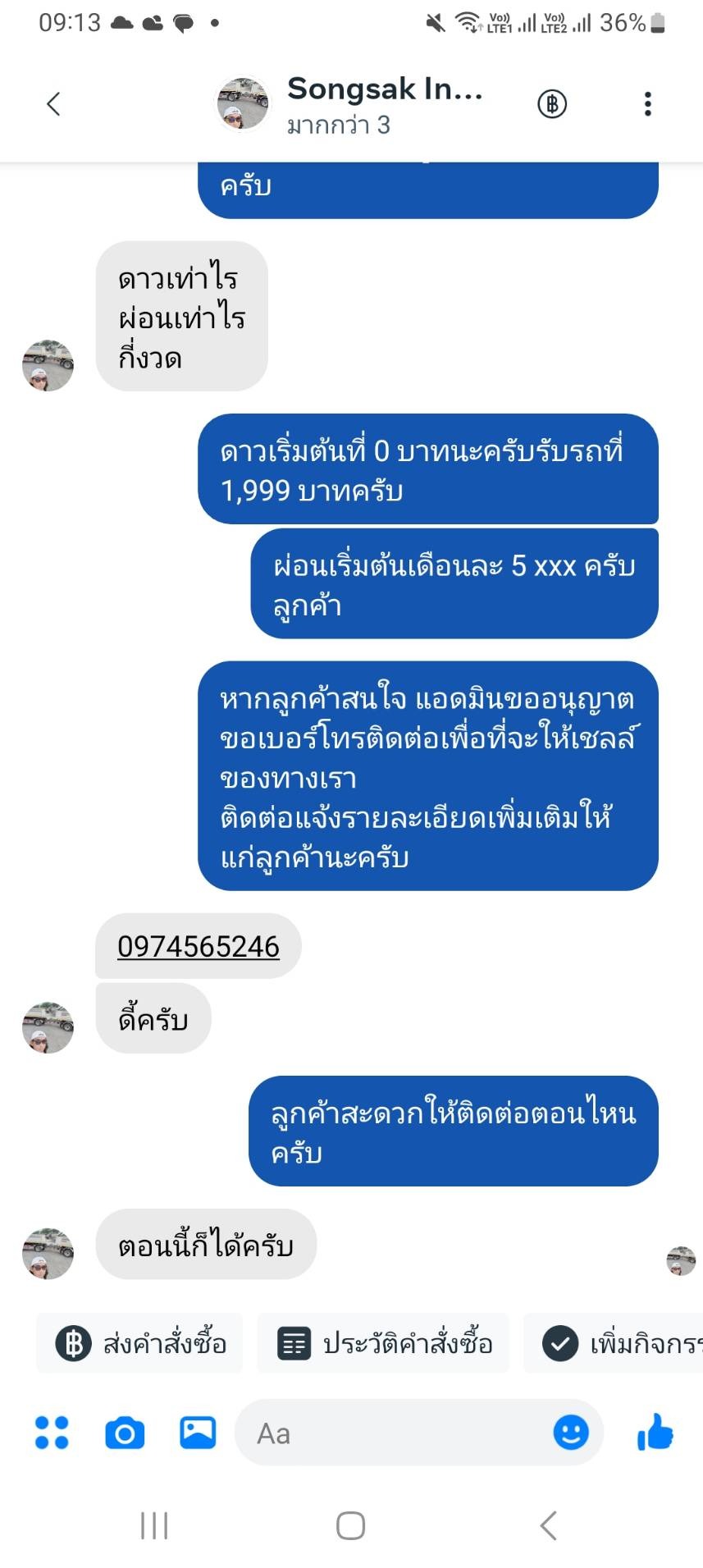Open recent apps from navigation bar
The image size is (703, 1568).
(x=154, y=1525)
